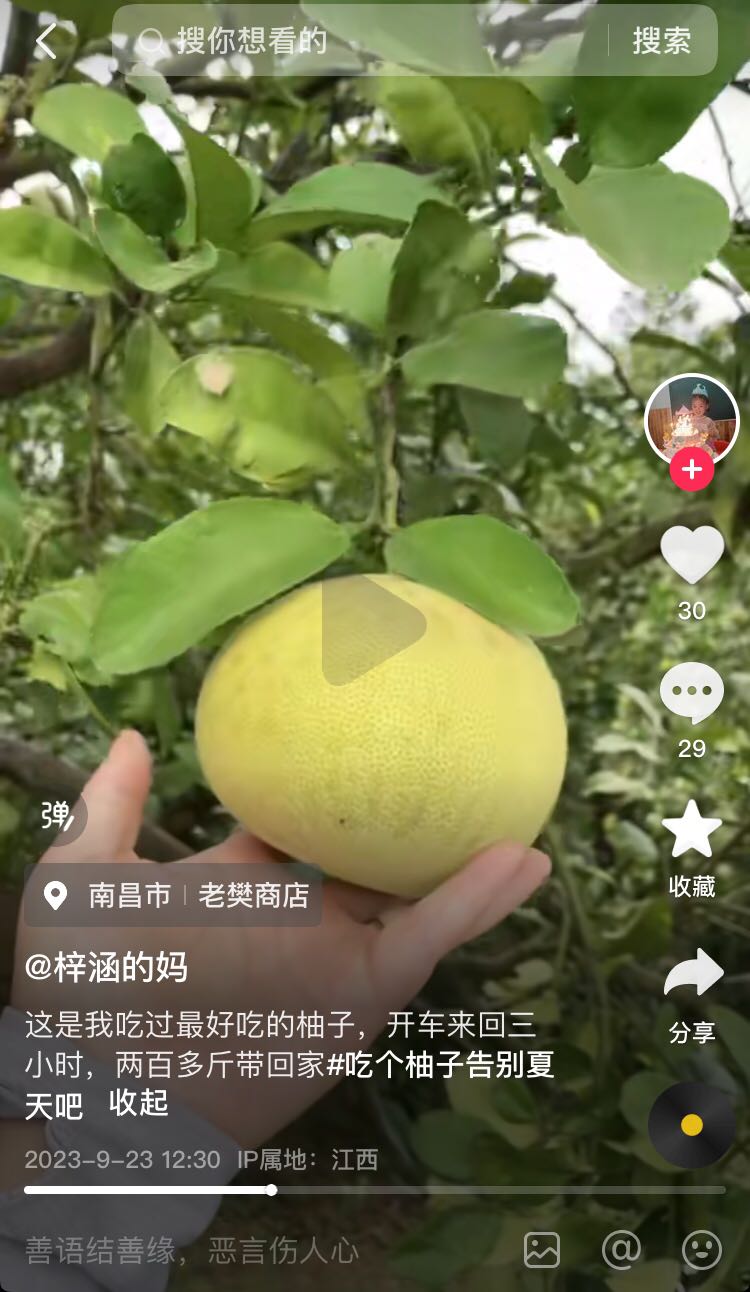This screenshot has height=1292, width=750.
Task: Attach an image to the comment
Action: (x=542, y=1250)
